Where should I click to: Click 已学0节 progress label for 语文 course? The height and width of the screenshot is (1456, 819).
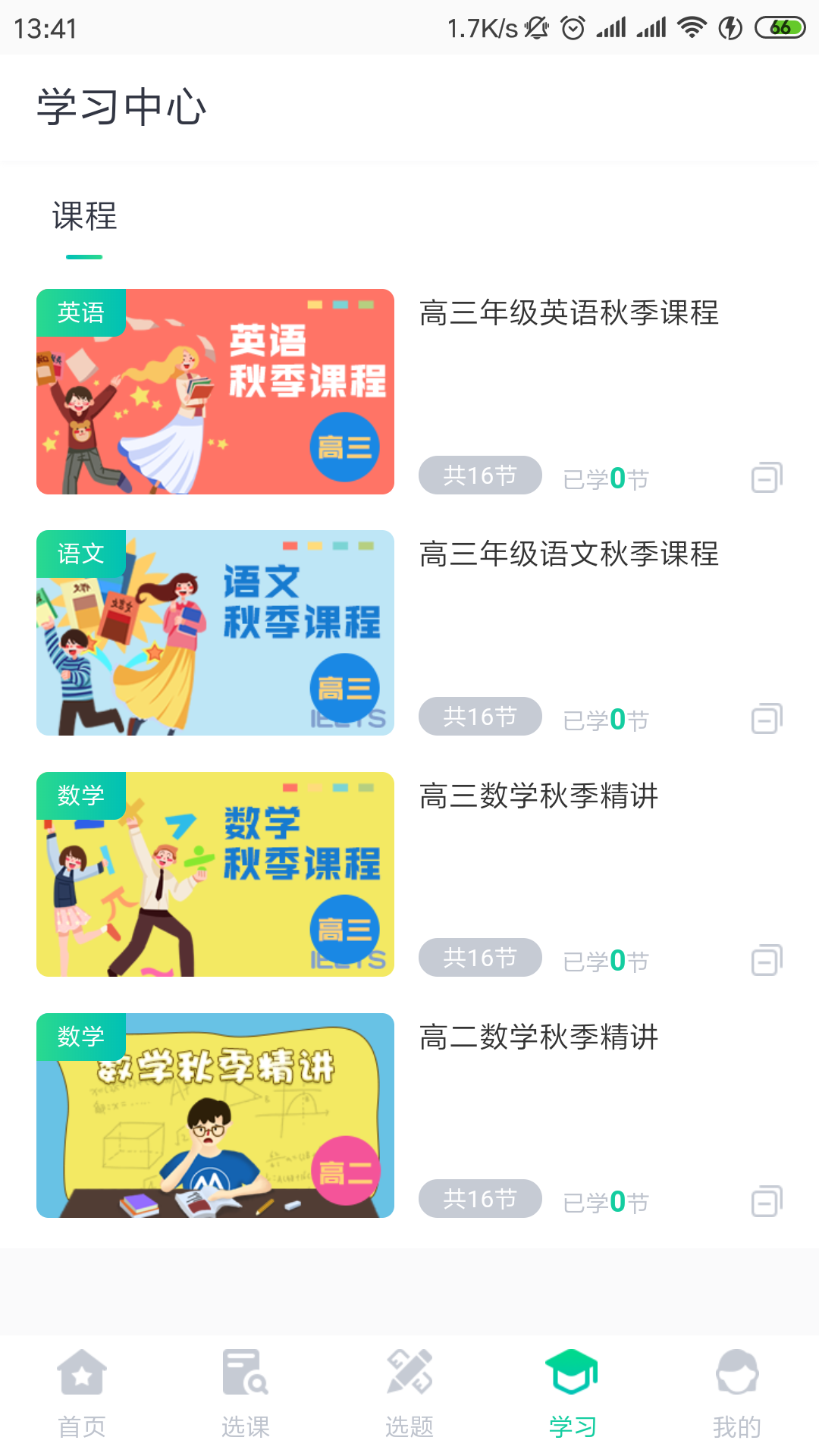click(x=607, y=717)
